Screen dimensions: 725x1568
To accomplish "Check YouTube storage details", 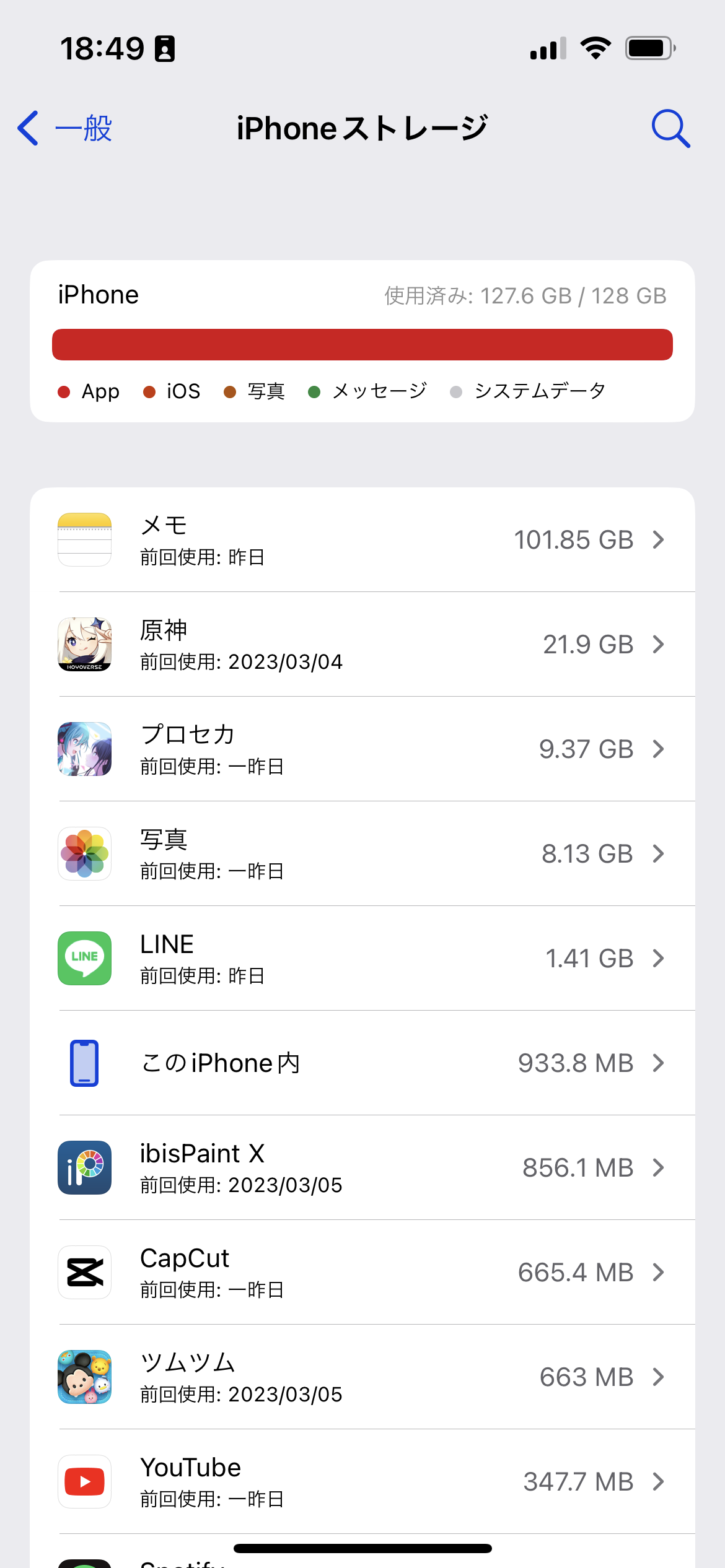I will [362, 1482].
